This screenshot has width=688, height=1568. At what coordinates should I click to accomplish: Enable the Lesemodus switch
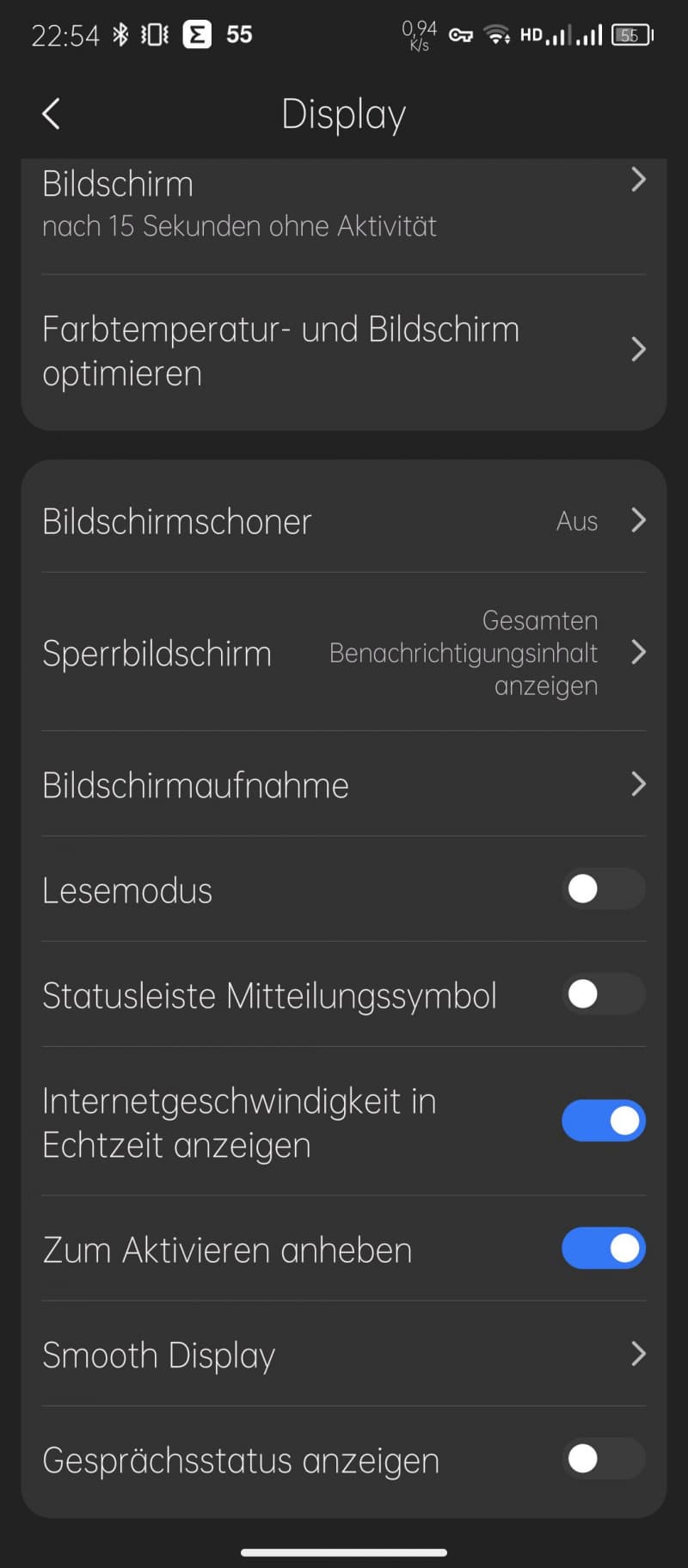tap(604, 889)
